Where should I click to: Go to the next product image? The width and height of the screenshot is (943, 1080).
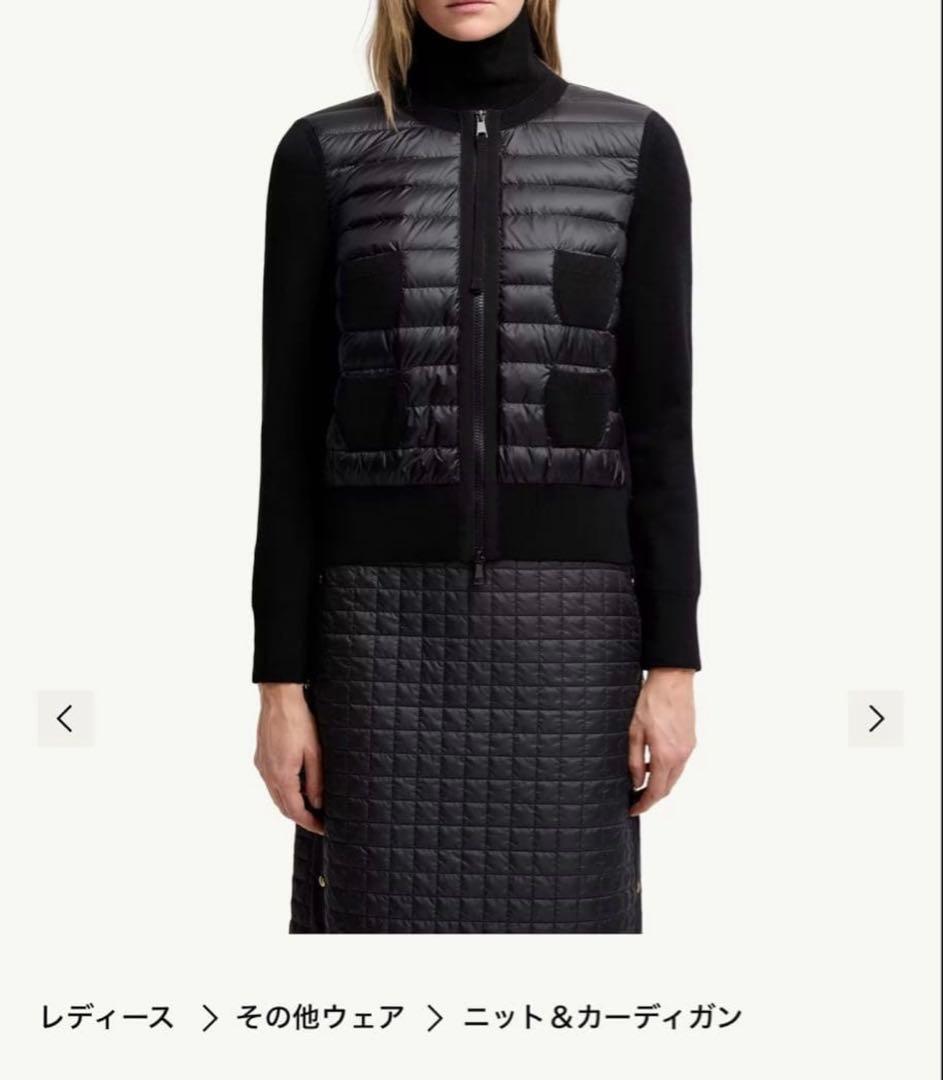pyautogui.click(x=875, y=718)
